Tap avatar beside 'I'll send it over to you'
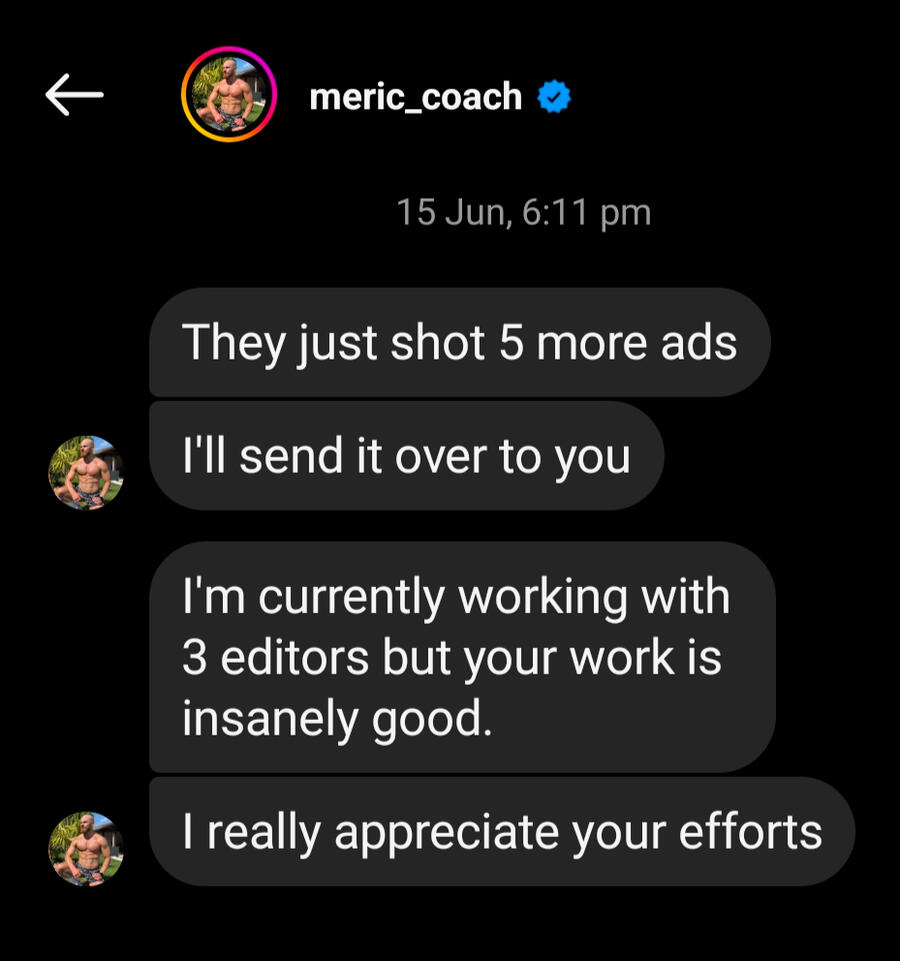Viewport: 900px width, 961px height. (86, 472)
